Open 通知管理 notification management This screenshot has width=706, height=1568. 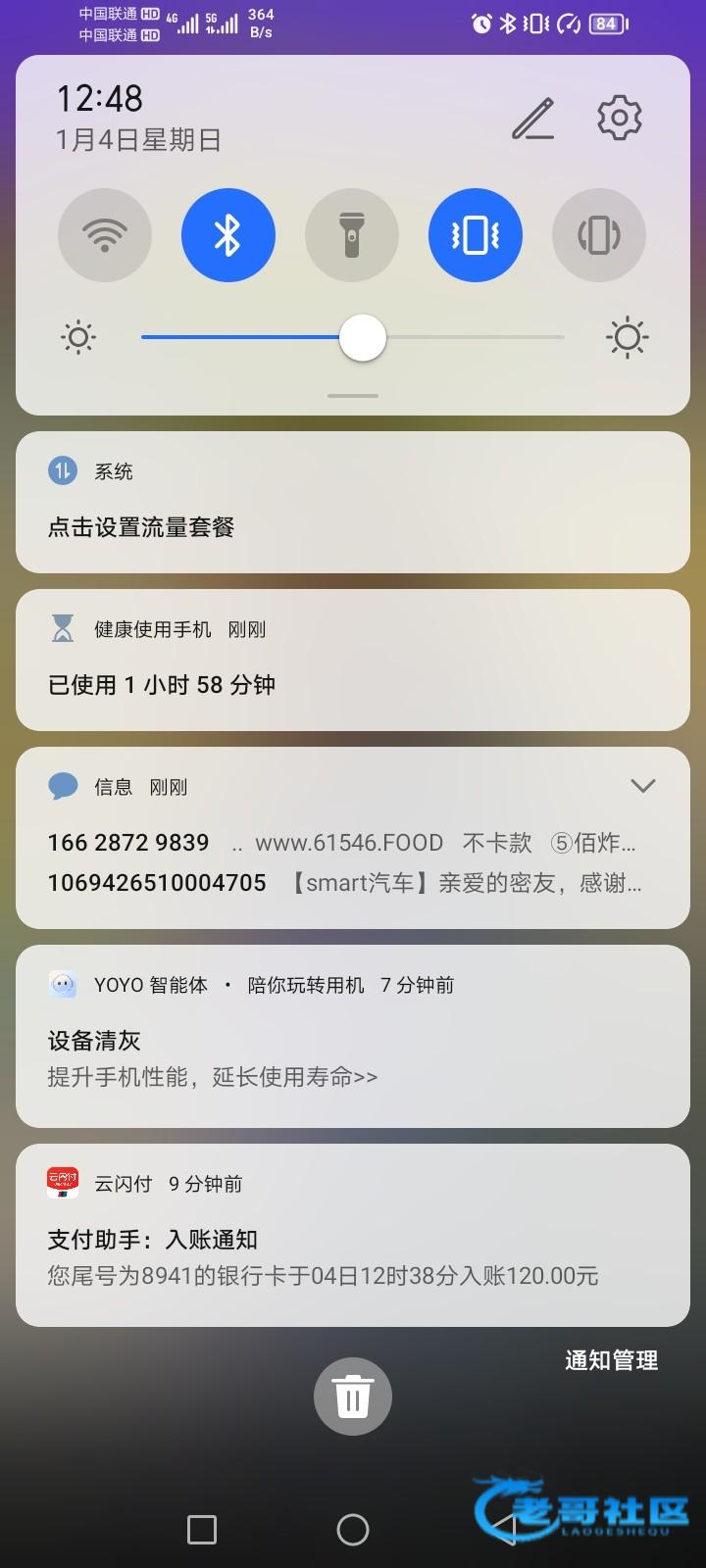(611, 1360)
